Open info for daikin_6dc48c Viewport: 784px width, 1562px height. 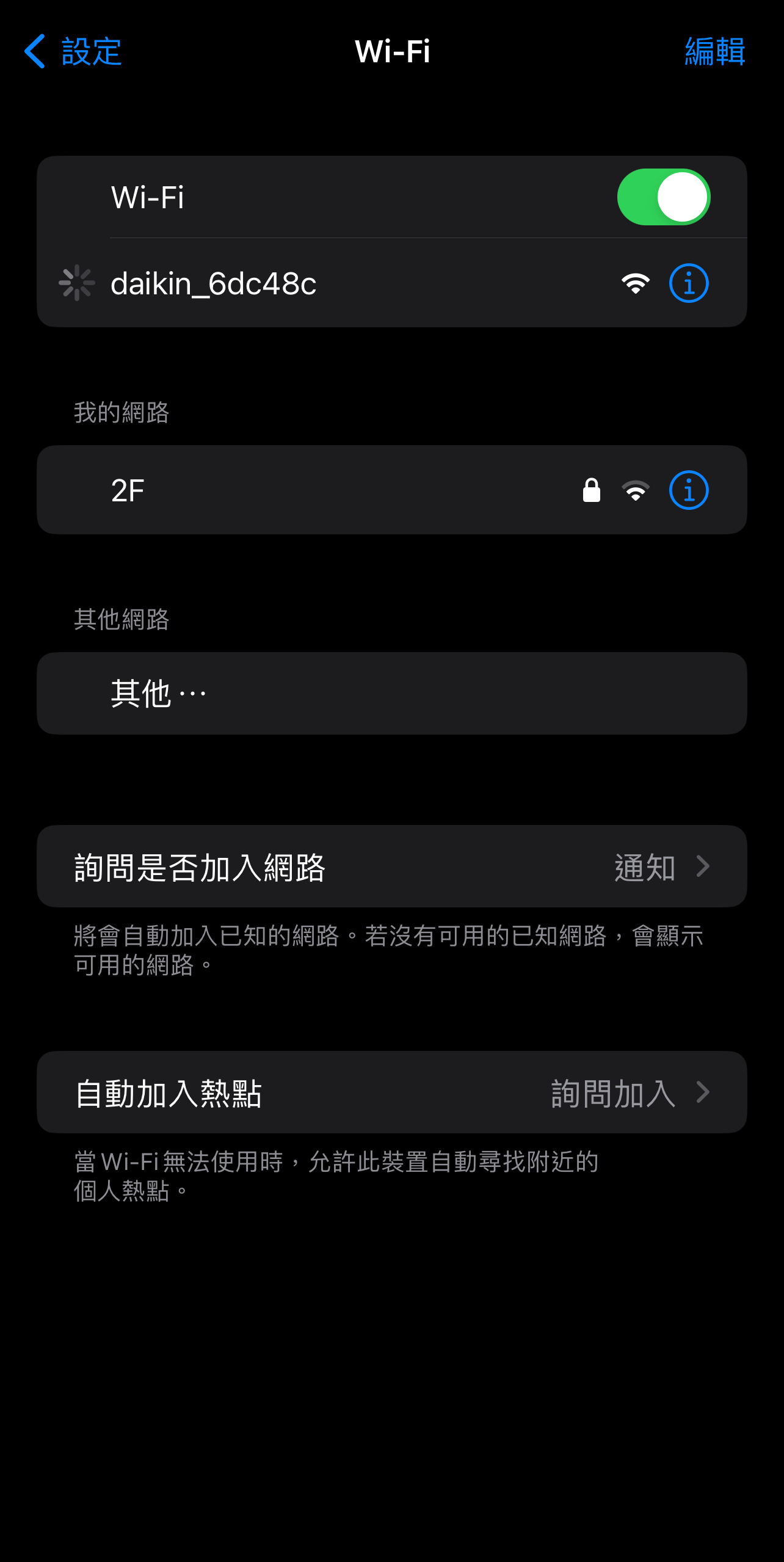(x=688, y=284)
